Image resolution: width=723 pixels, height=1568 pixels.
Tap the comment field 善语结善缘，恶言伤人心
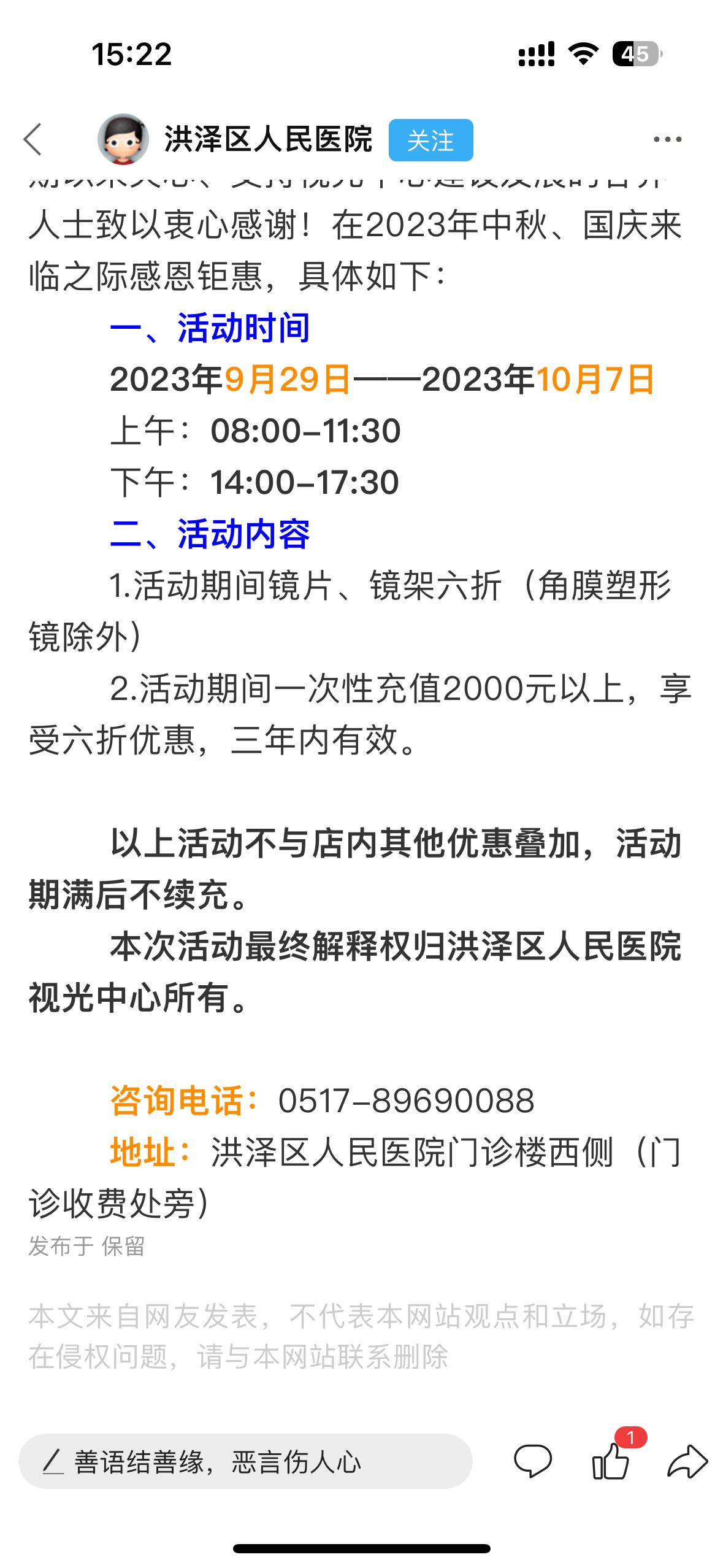pyautogui.click(x=245, y=1461)
